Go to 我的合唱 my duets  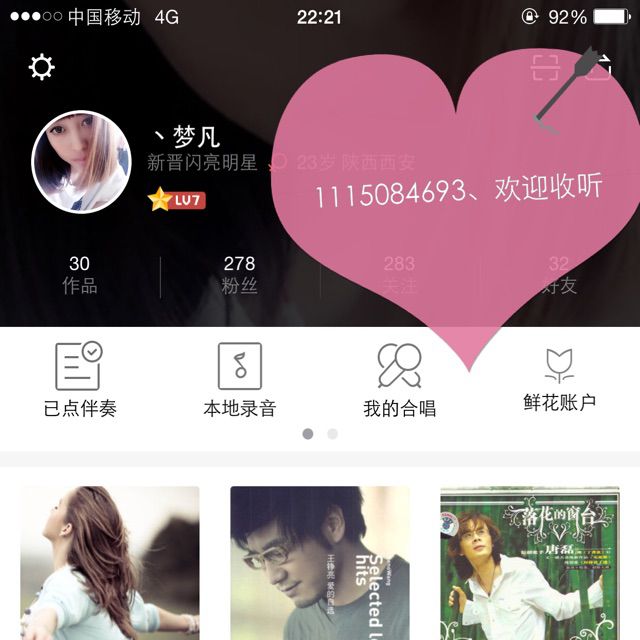coord(399,380)
